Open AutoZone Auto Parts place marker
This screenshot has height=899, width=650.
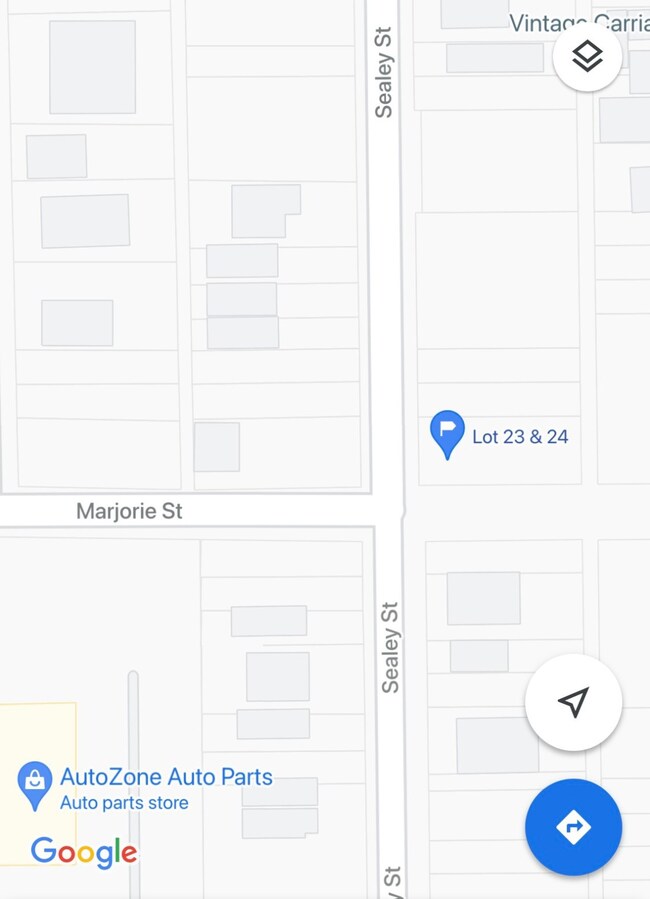click(x=35, y=783)
